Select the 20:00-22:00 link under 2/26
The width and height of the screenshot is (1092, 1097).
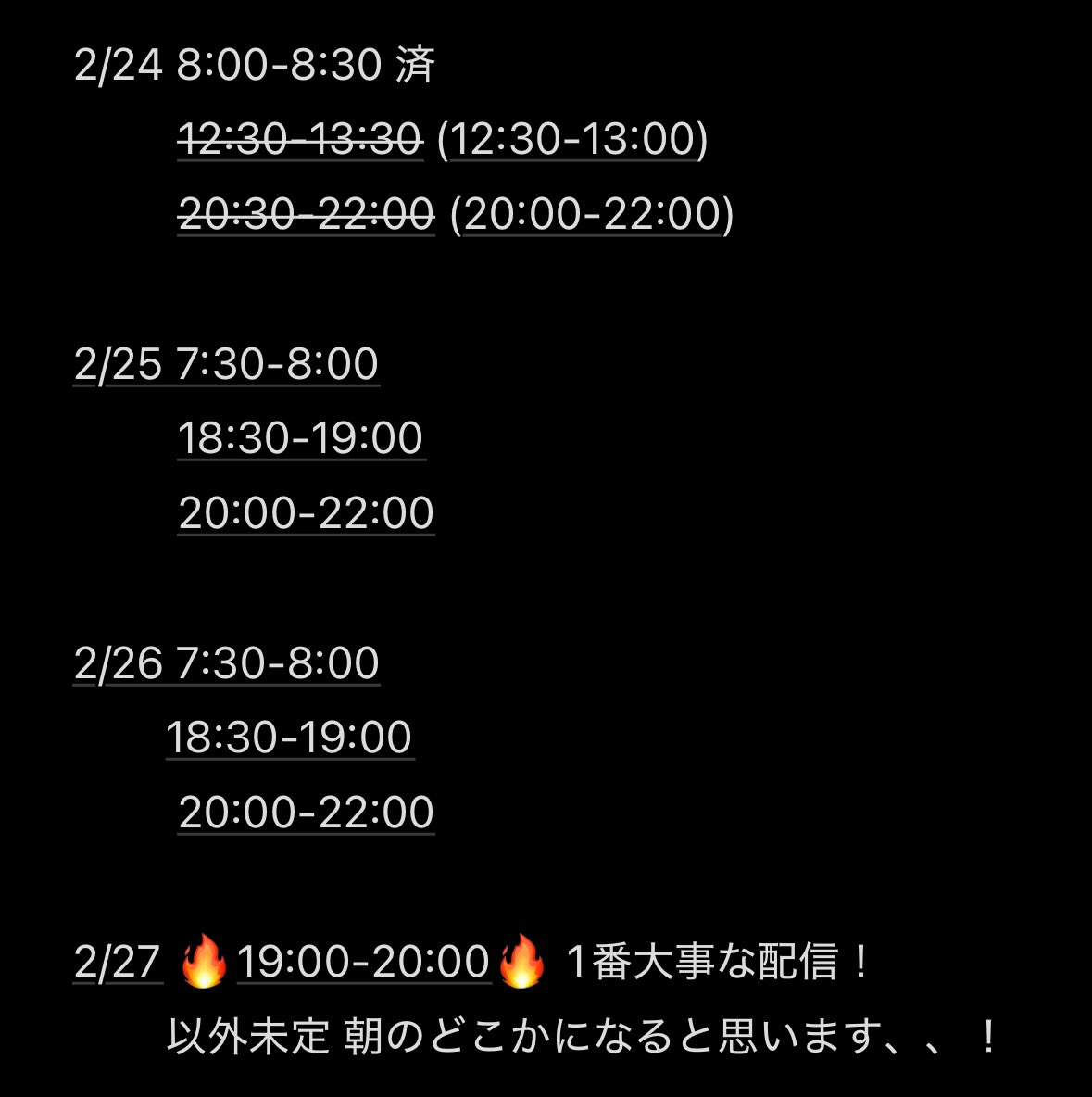[x=306, y=813]
